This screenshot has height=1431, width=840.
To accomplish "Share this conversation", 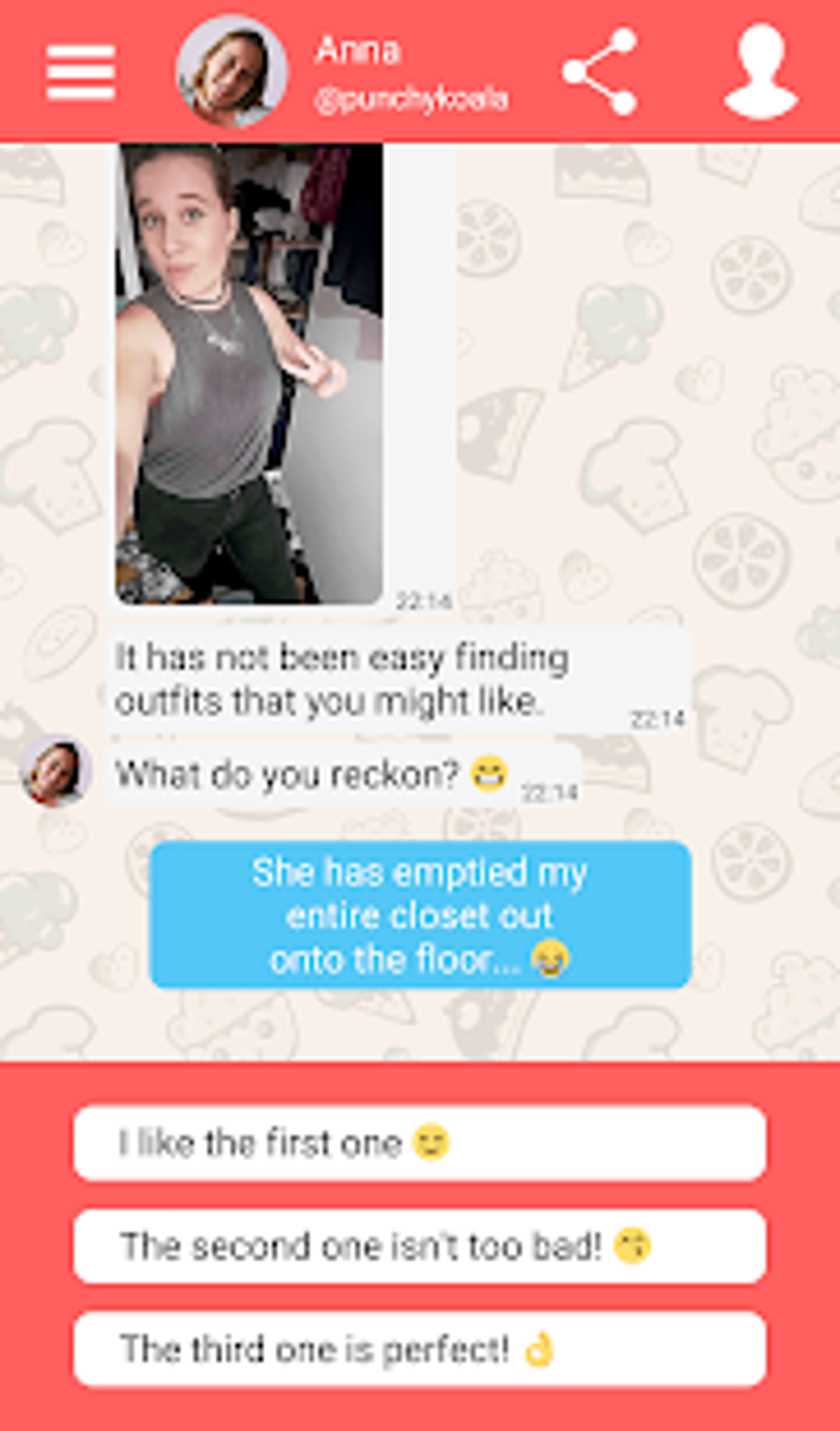I will (x=600, y=72).
